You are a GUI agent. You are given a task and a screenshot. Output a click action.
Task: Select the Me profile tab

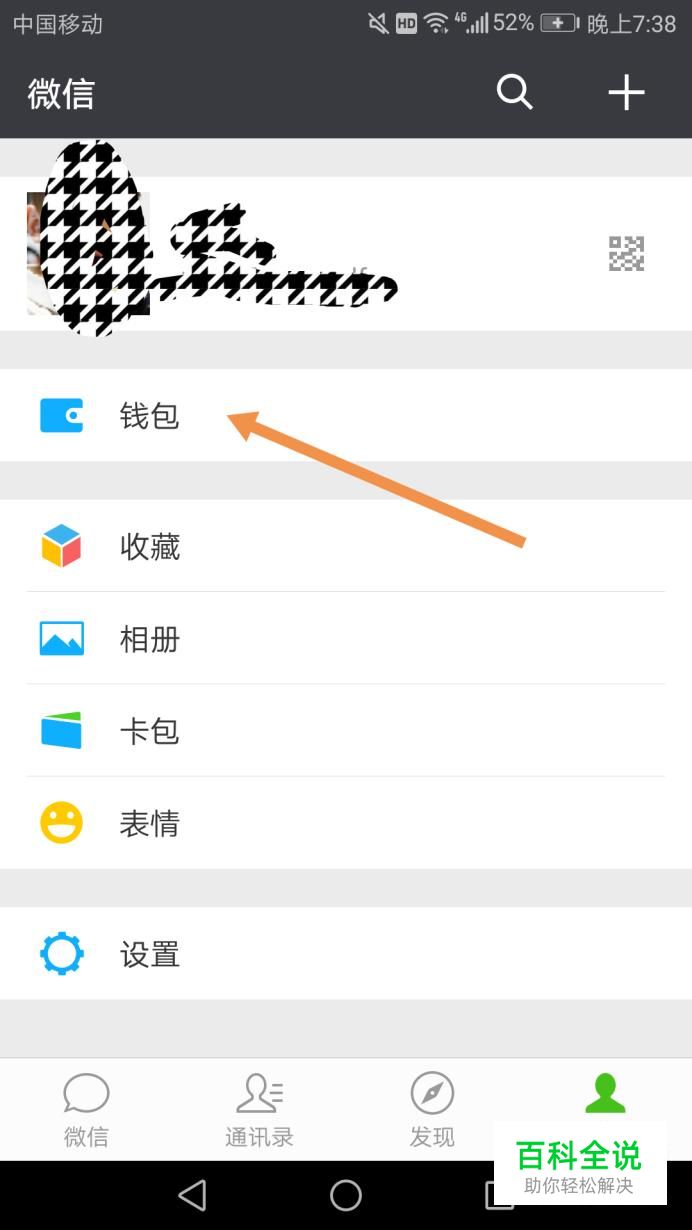pyautogui.click(x=605, y=1096)
